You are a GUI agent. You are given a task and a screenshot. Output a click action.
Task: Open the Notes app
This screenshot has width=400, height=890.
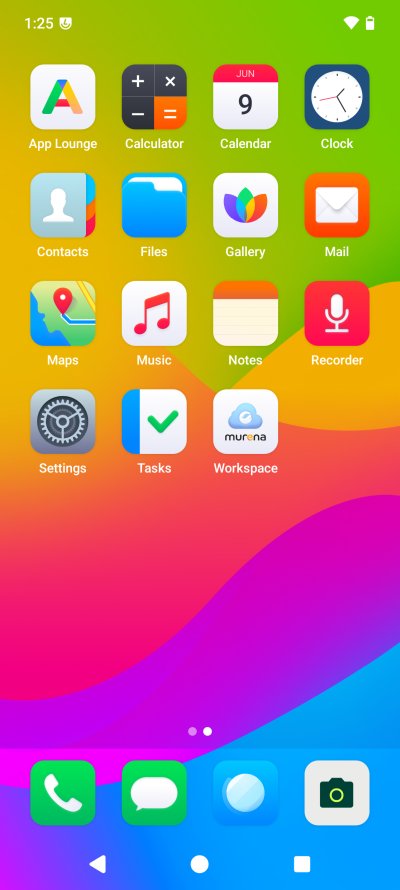[x=245, y=313]
